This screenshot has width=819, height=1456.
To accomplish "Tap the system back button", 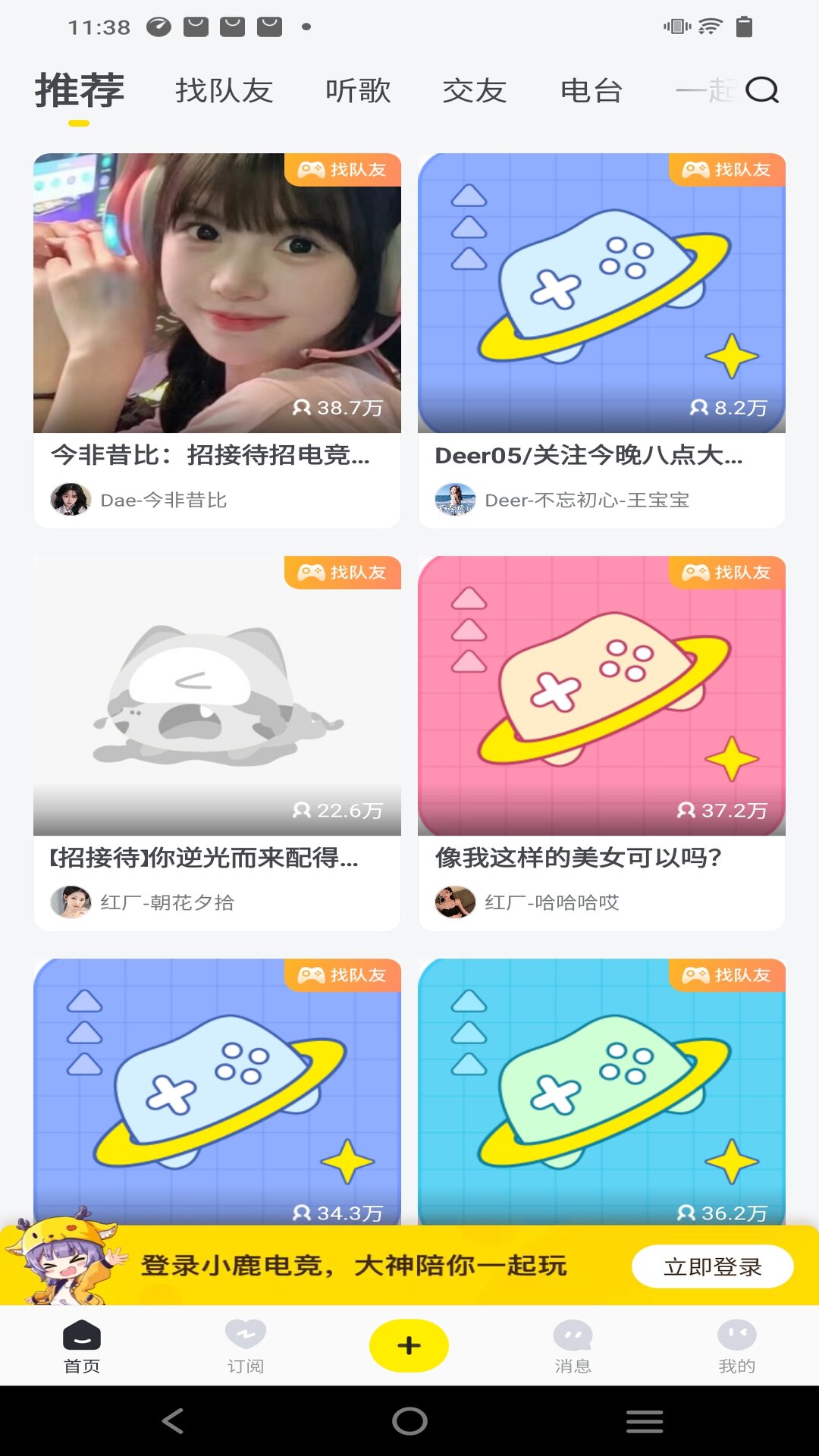I will tap(173, 1421).
